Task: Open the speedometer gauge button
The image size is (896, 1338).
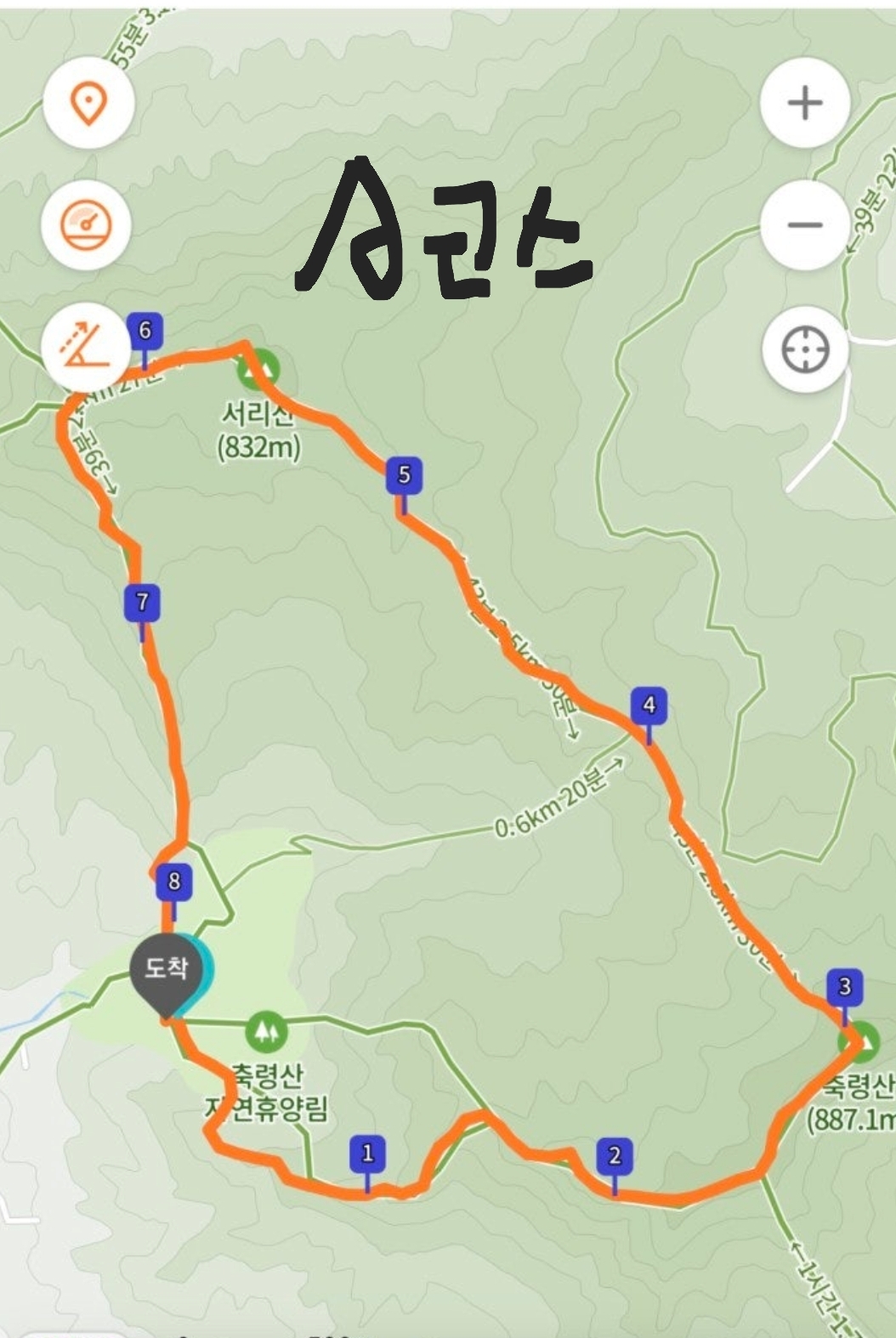Action: pyautogui.click(x=87, y=225)
